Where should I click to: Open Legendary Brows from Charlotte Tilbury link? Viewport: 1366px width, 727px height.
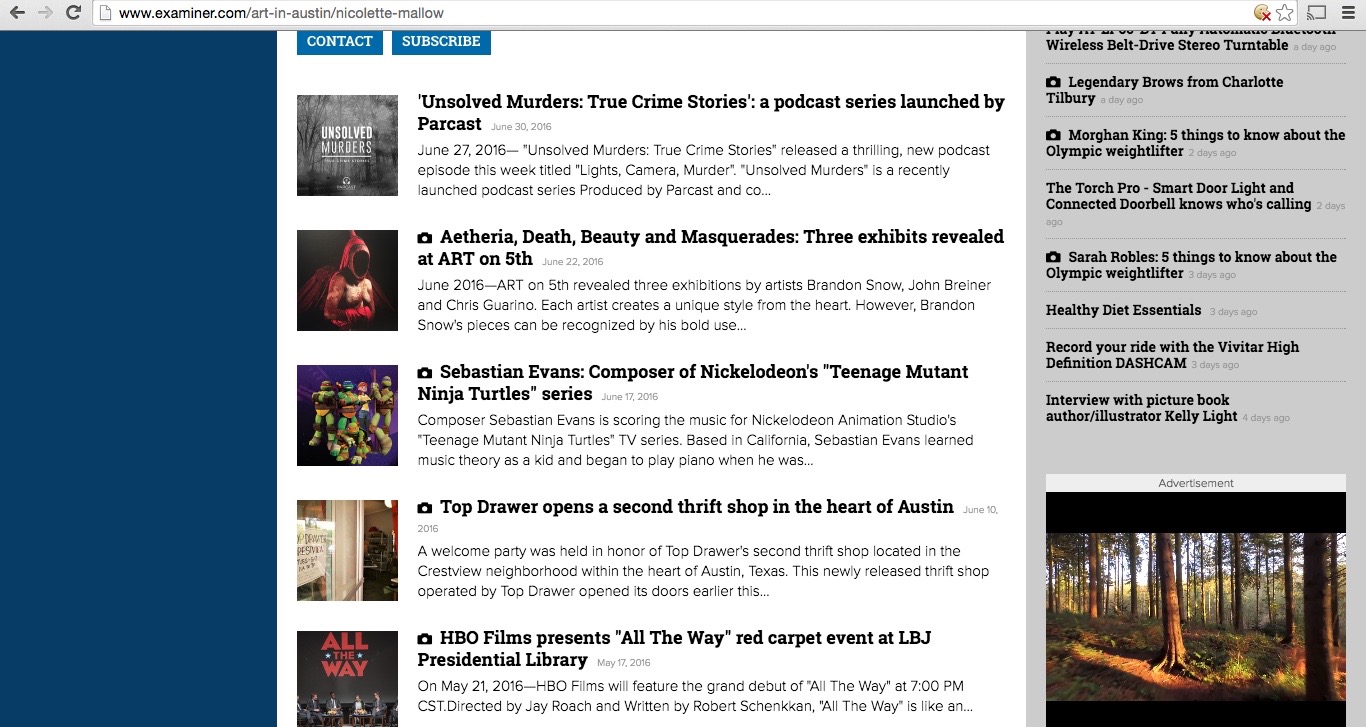(1174, 82)
